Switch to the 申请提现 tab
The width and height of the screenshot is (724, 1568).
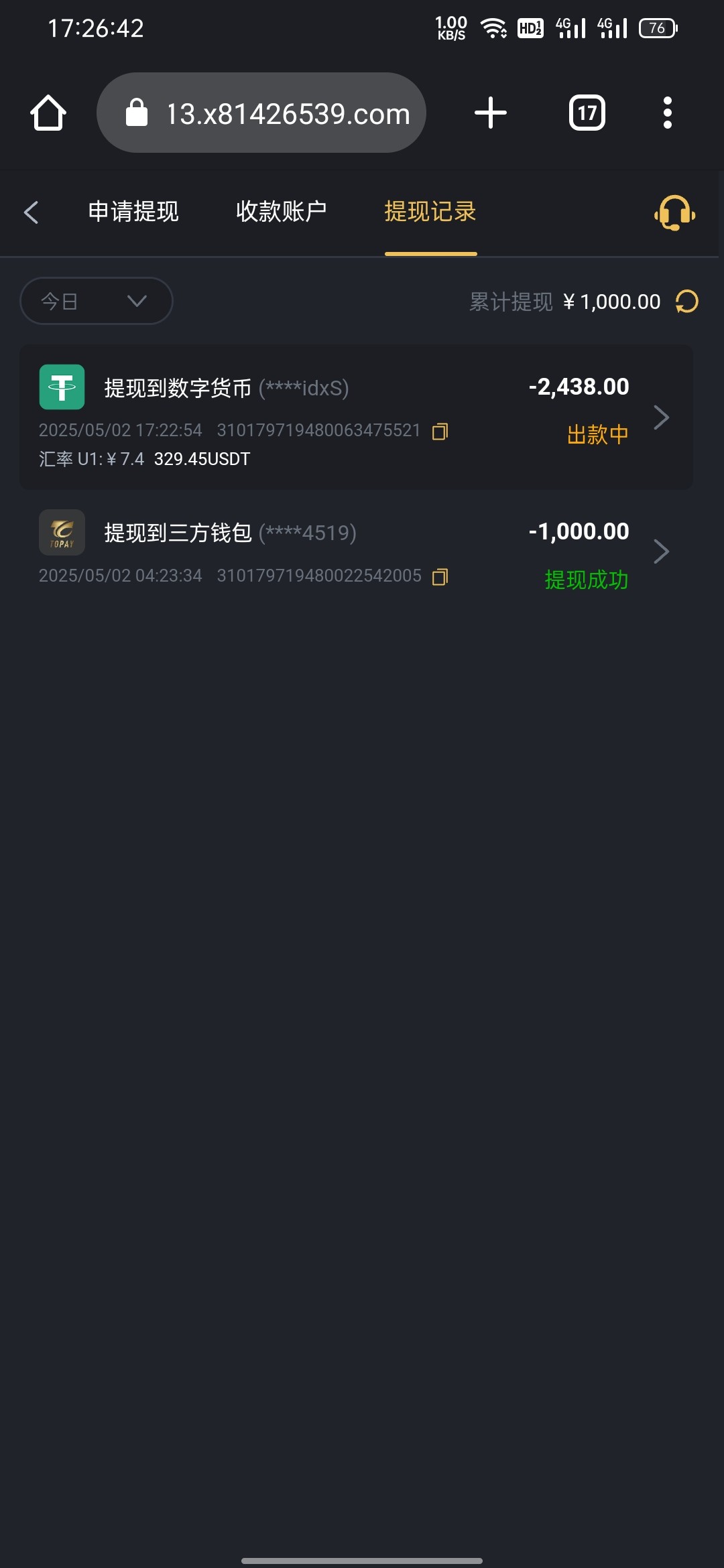click(133, 212)
